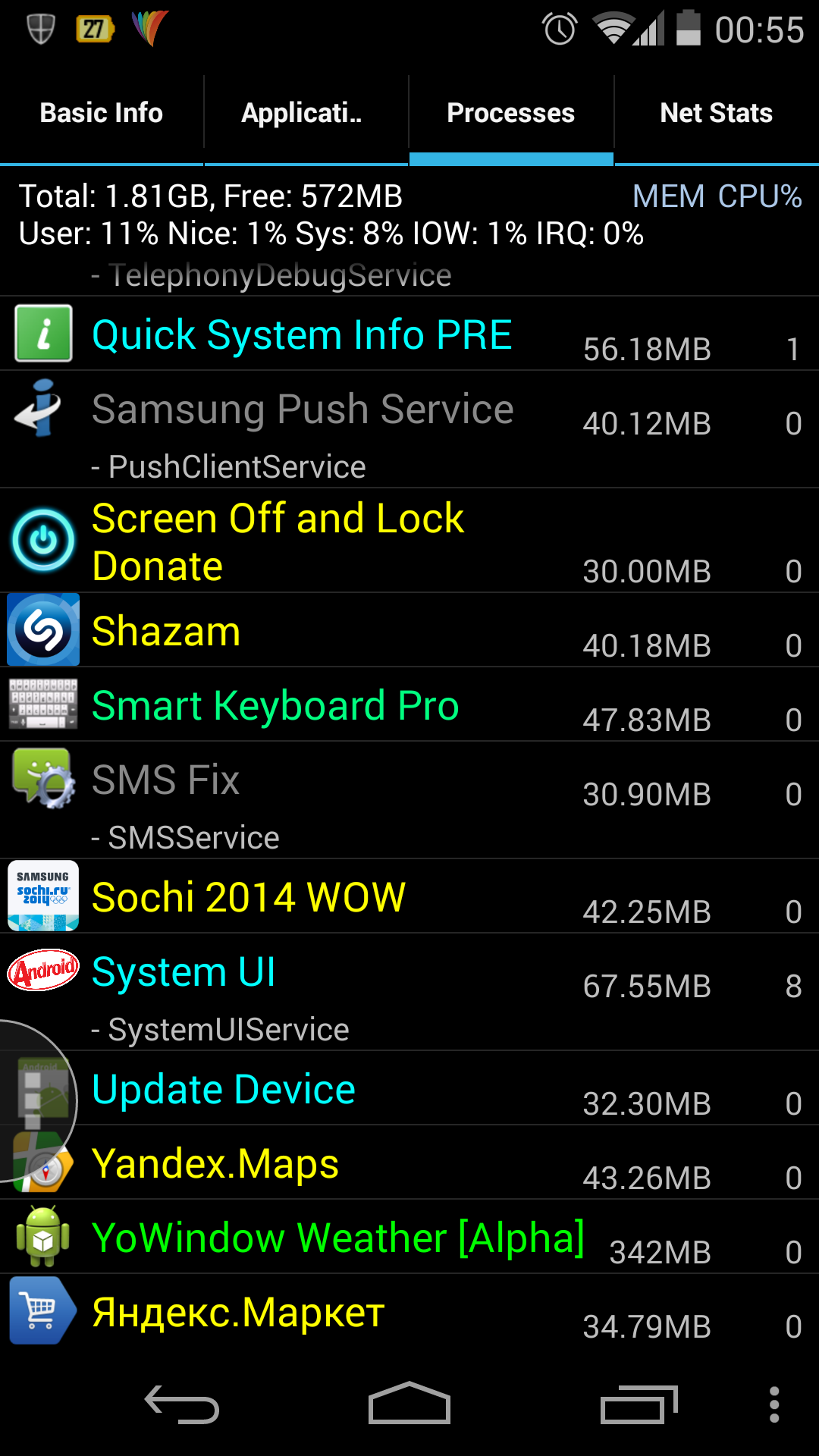
Task: Select Quick System Info PRE process
Action: coord(409,334)
